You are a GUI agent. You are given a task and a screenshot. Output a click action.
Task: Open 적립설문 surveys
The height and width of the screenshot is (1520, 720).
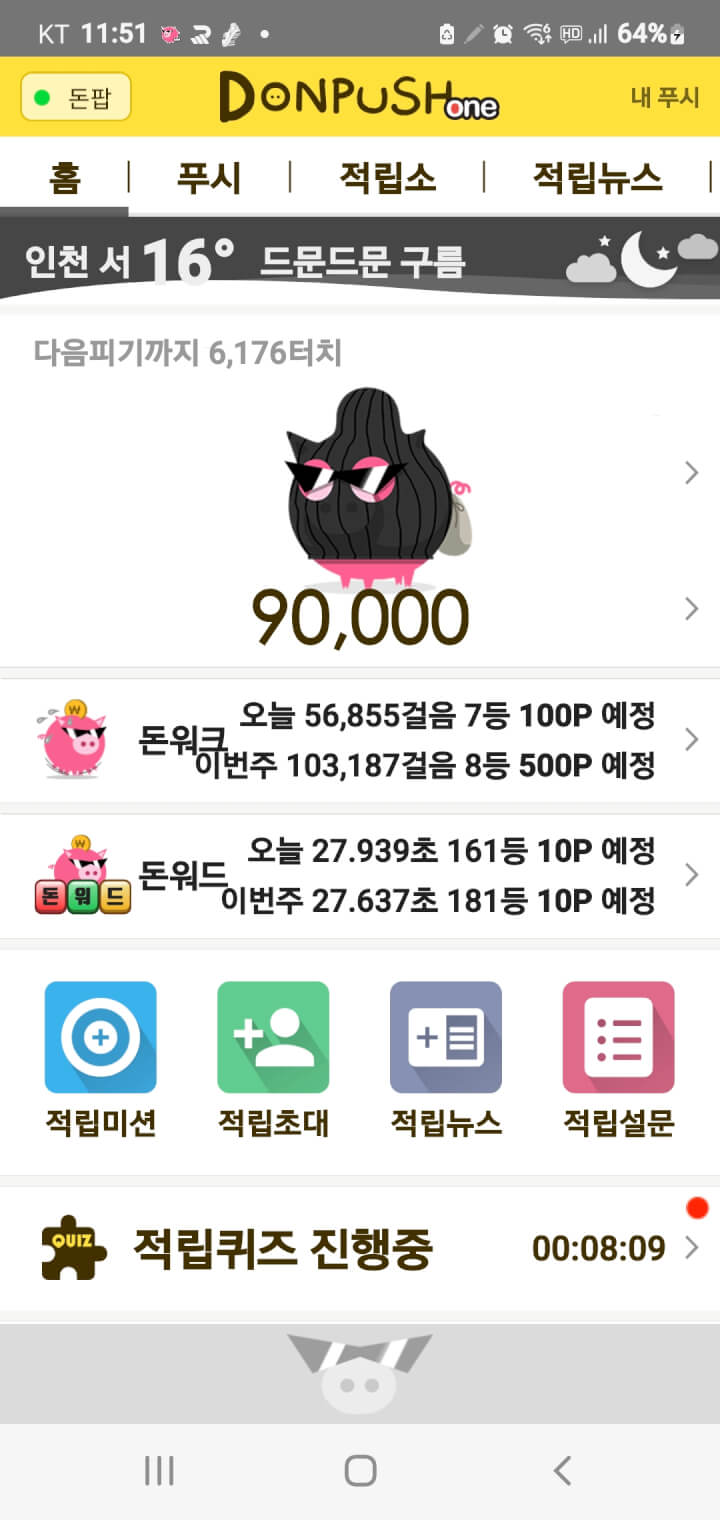coord(619,1058)
